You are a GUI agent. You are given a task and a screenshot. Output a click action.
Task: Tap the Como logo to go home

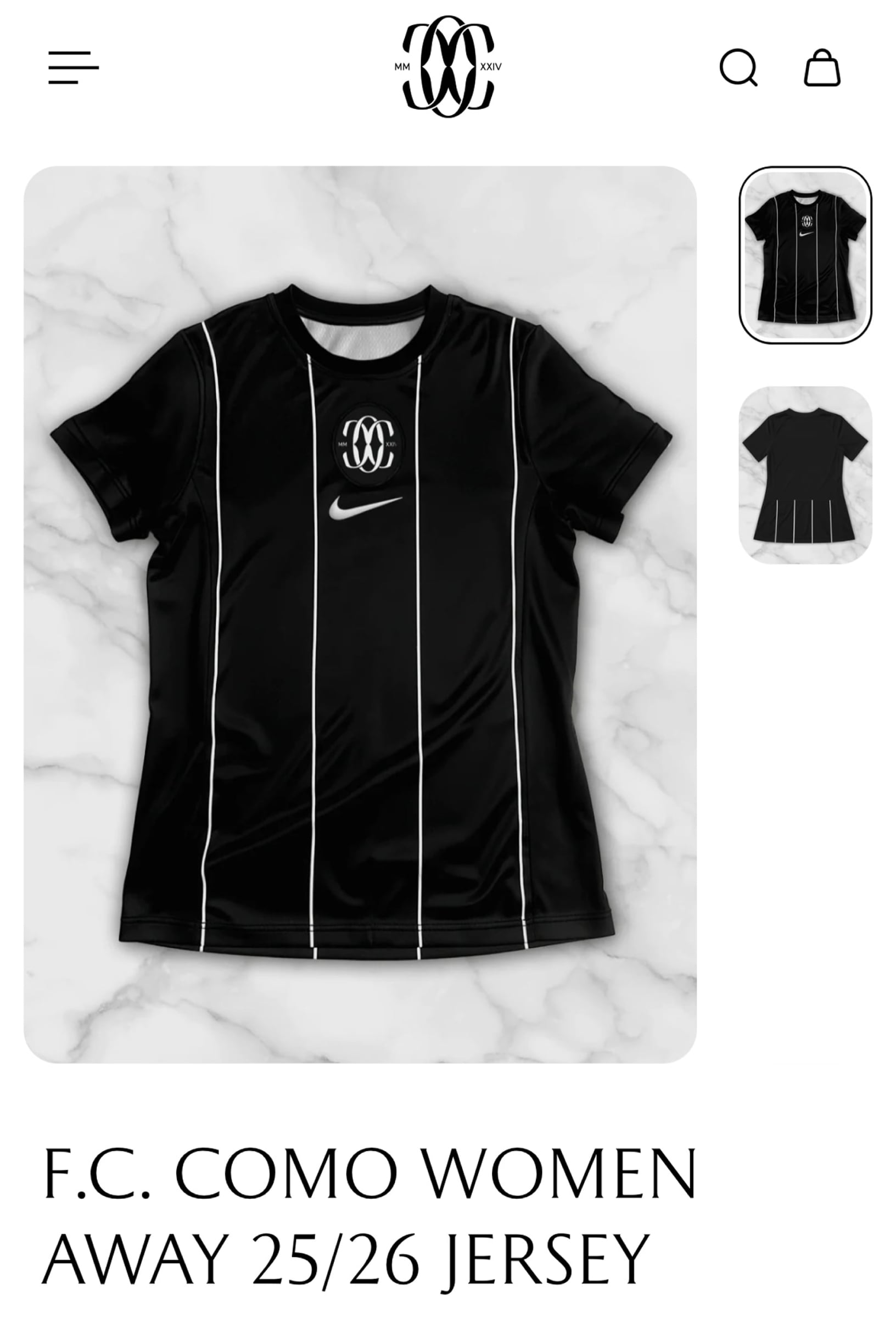point(447,67)
